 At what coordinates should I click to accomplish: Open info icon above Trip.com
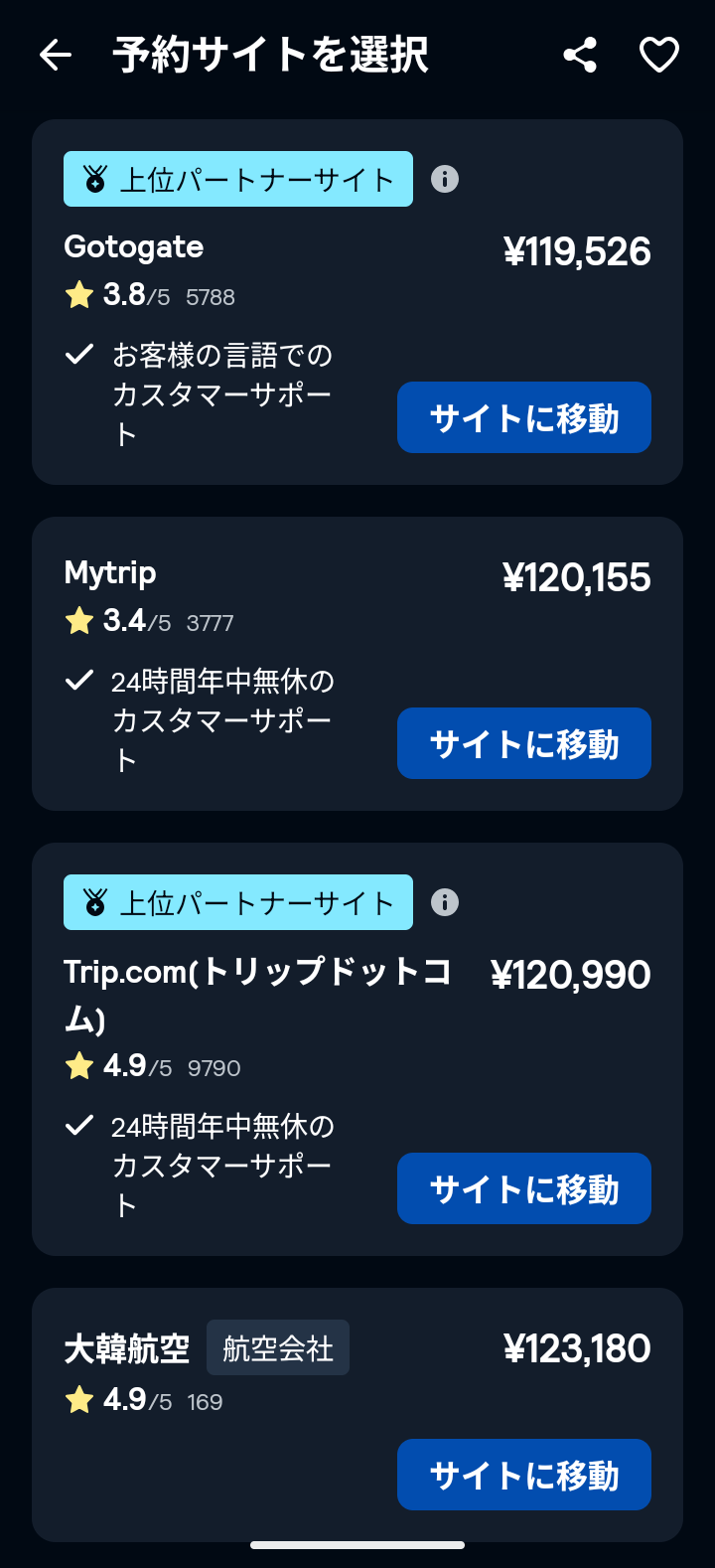[445, 902]
